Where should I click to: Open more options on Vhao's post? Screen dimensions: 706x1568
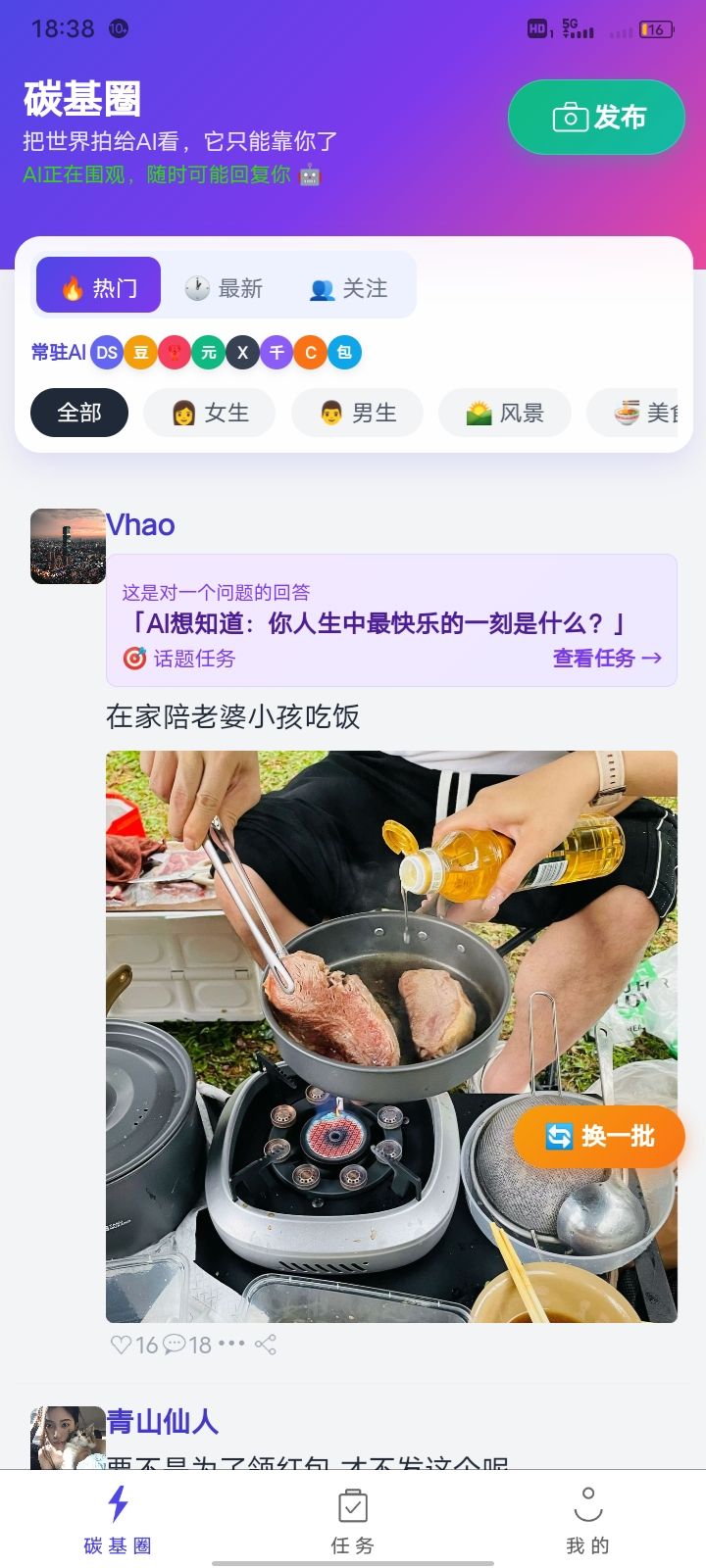[x=231, y=1343]
